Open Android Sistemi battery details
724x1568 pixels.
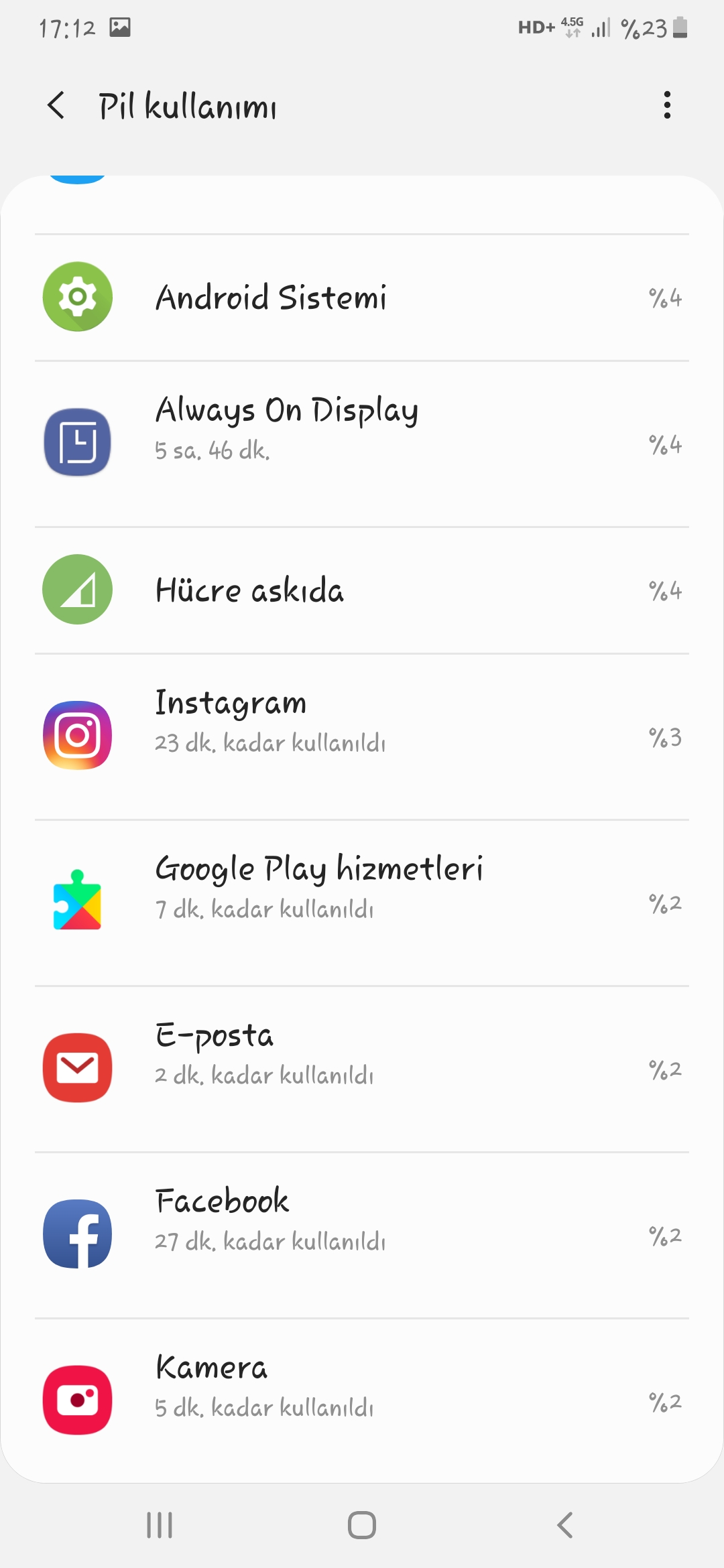tap(362, 298)
